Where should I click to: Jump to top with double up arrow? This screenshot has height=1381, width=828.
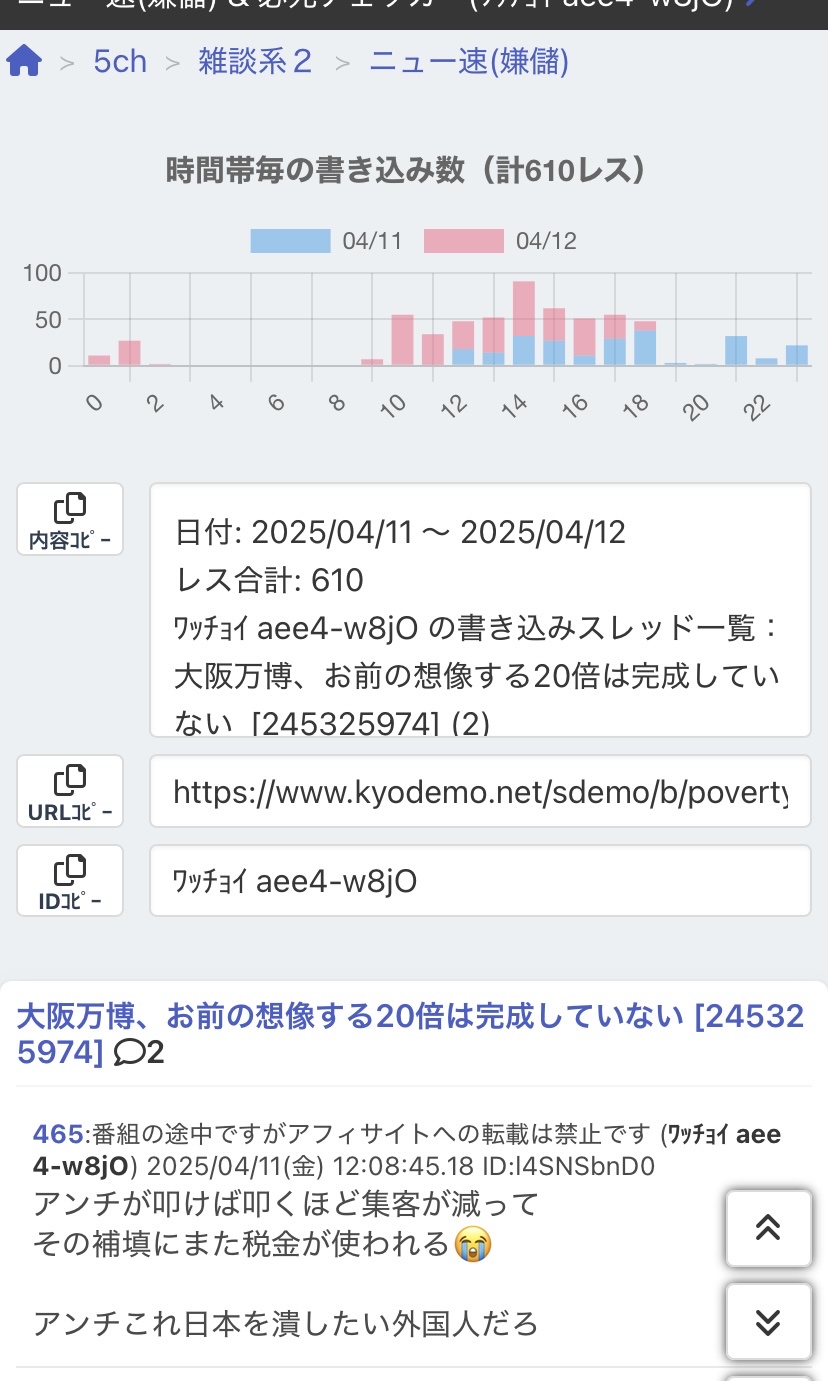768,1228
